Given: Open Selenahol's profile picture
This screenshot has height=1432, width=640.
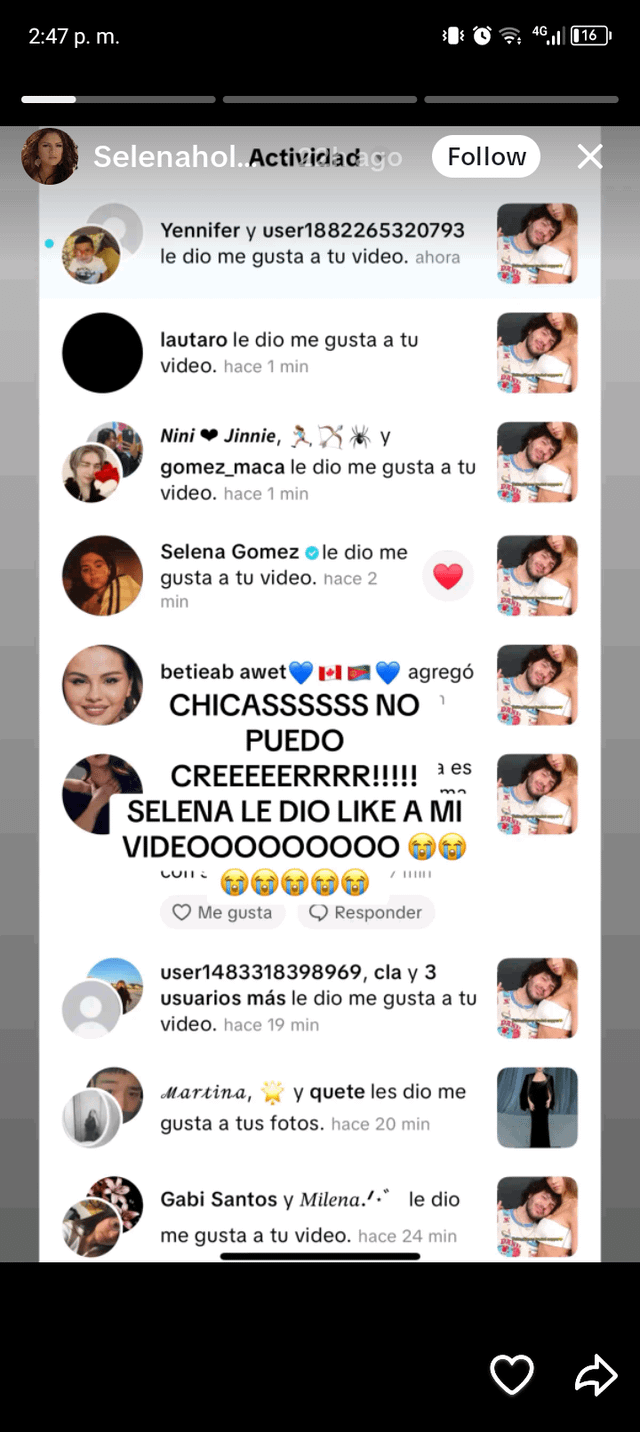Looking at the screenshot, I should (x=50, y=157).
